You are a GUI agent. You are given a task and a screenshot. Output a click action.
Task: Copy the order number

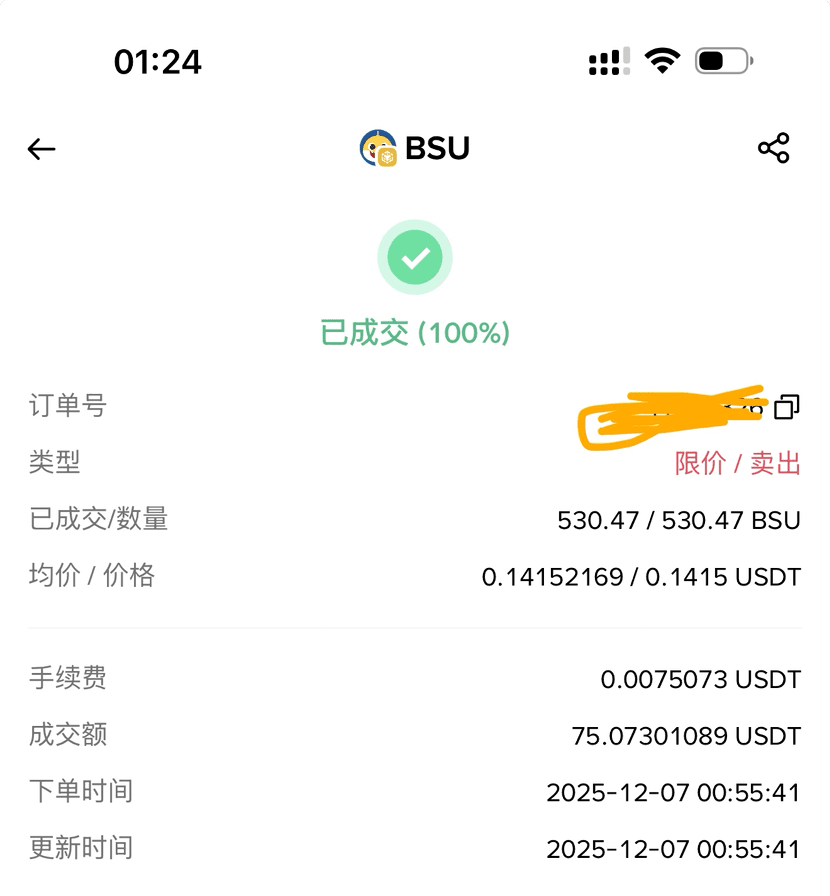787,407
